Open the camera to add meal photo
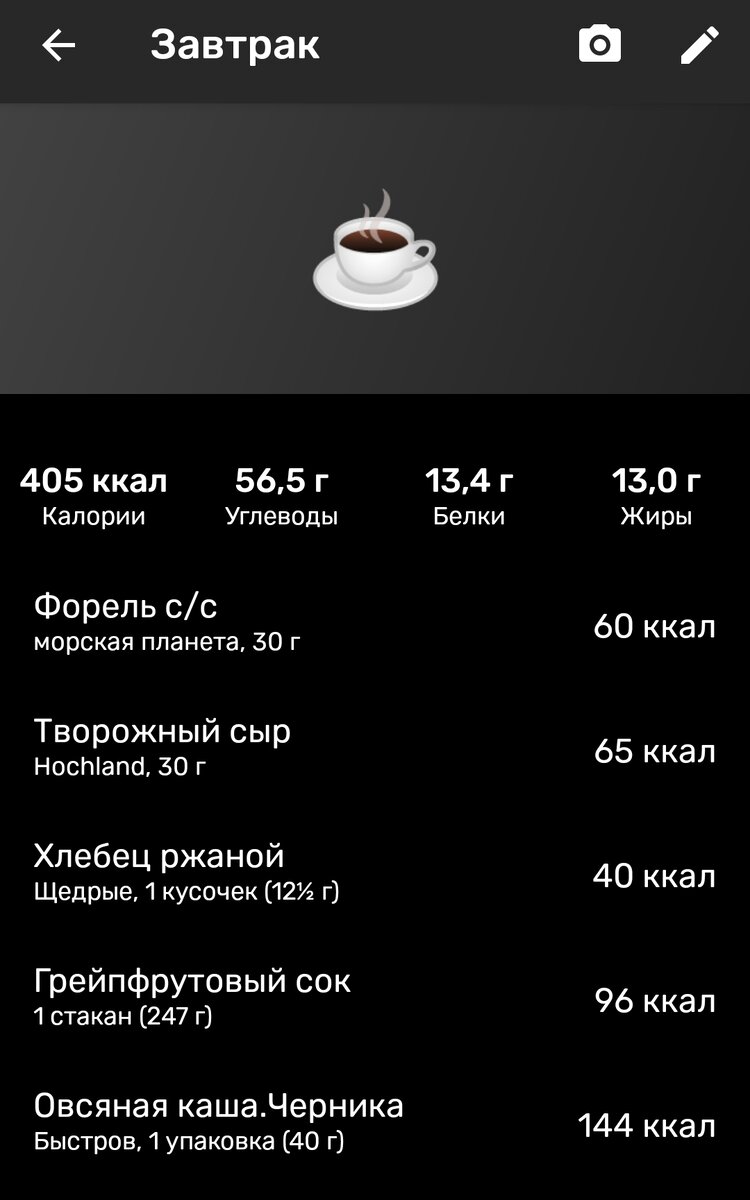The width and height of the screenshot is (750, 1200). point(598,45)
